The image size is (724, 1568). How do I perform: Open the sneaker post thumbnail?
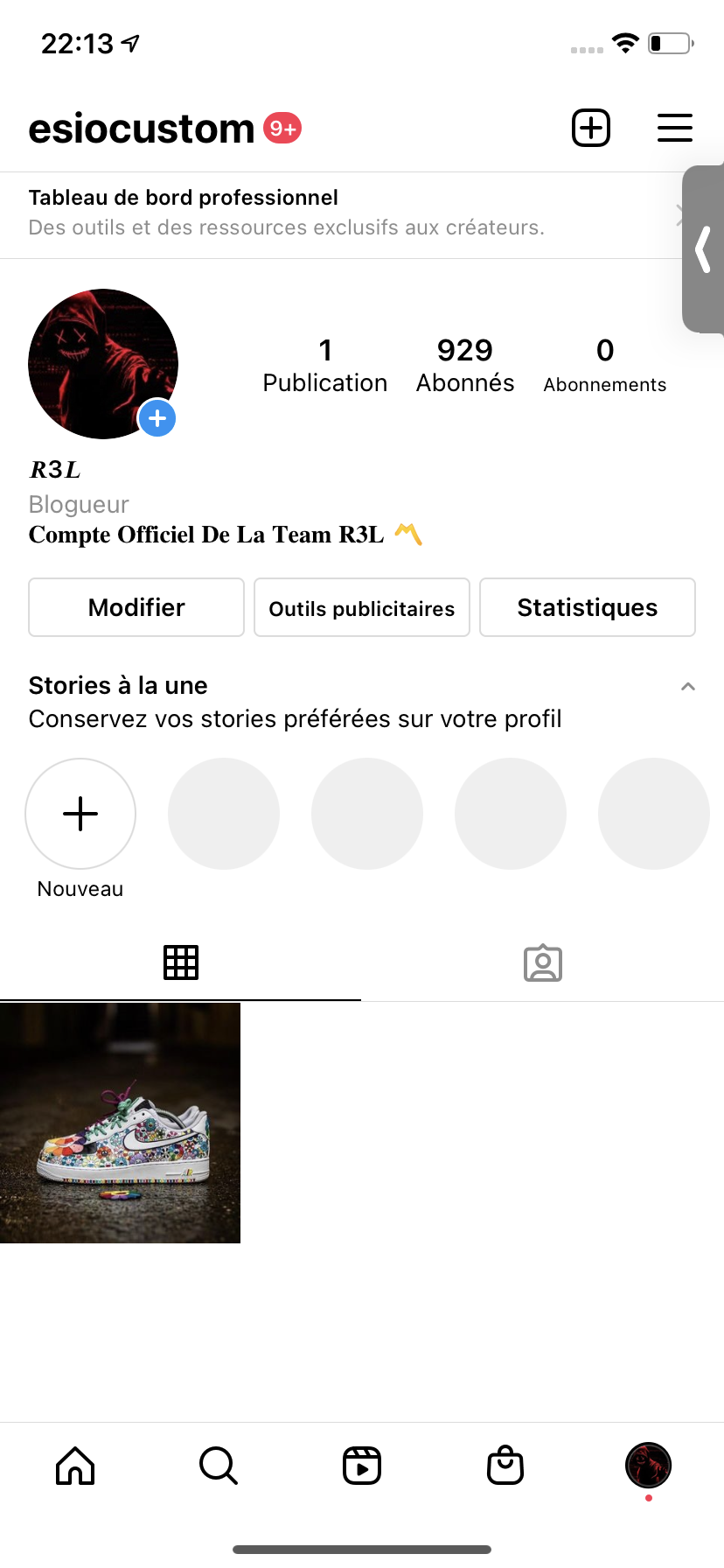point(120,1123)
